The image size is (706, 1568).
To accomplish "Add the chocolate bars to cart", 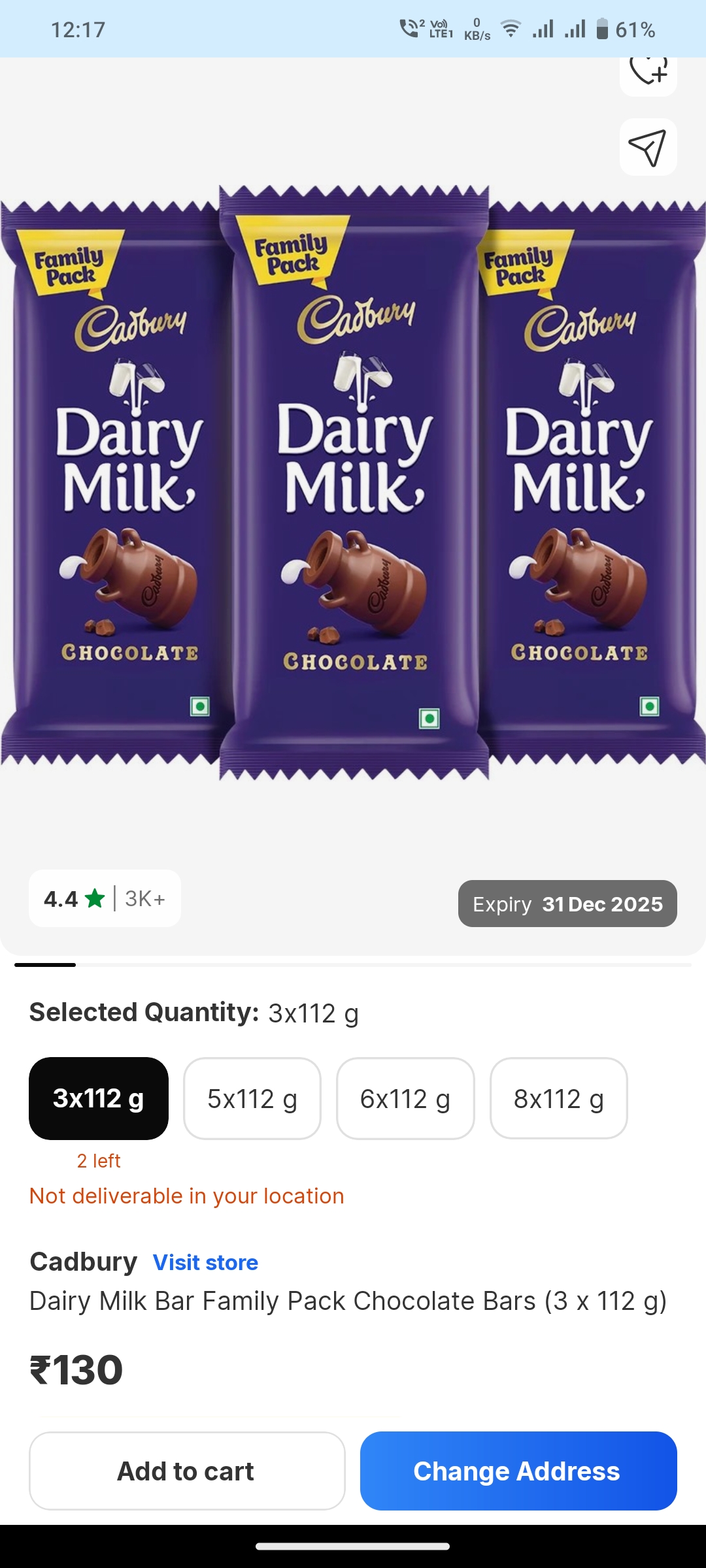I will pos(187,1471).
